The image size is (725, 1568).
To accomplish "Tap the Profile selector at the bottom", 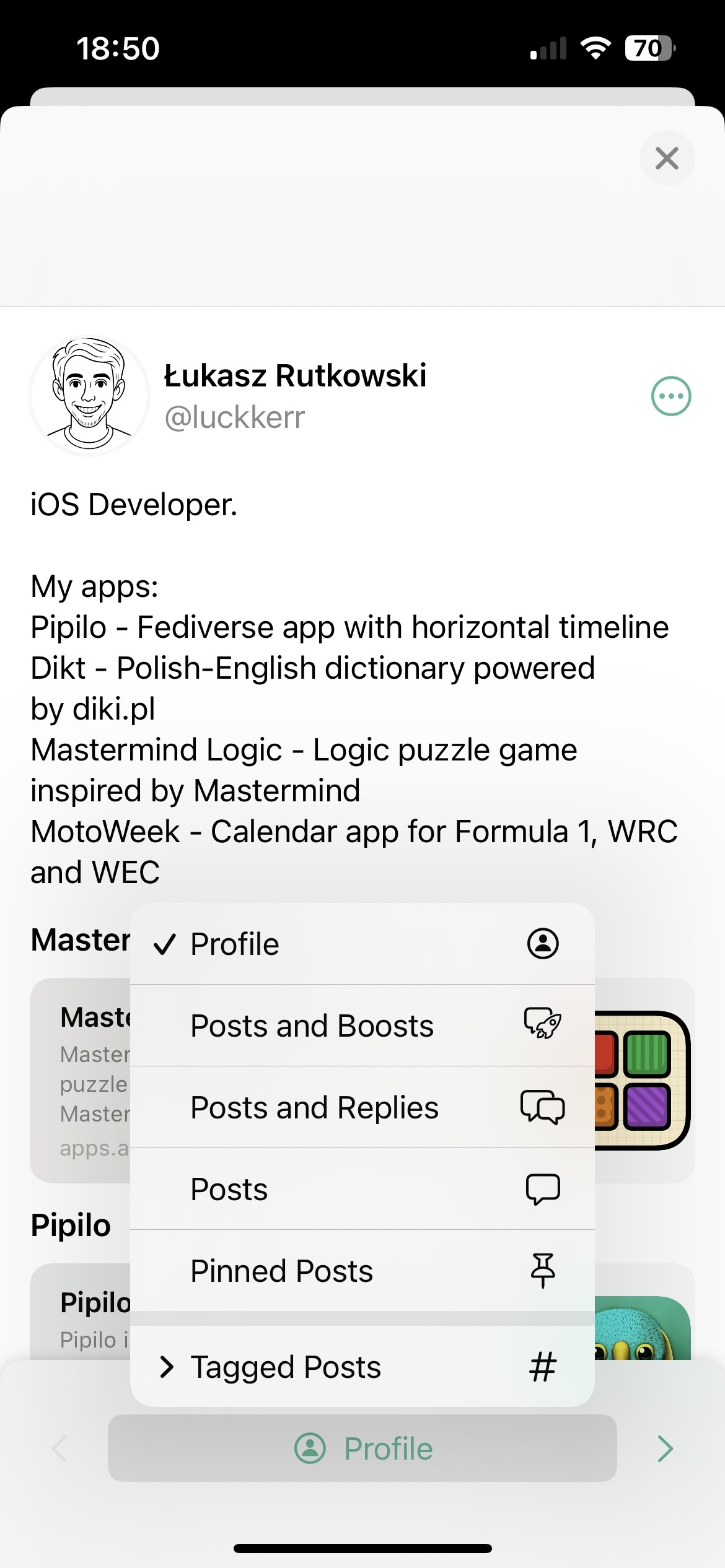I will coord(362,1448).
